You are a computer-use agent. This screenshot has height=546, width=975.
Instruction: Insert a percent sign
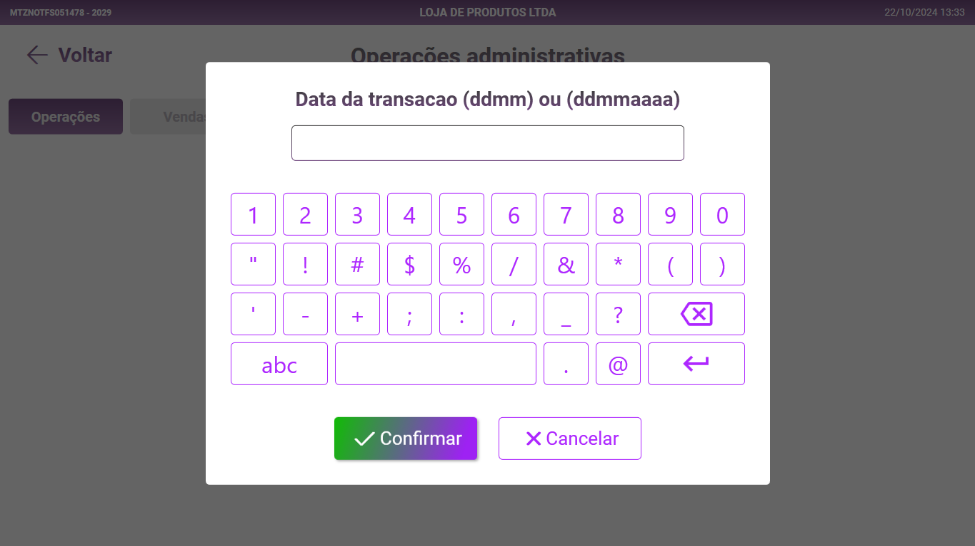pyautogui.click(x=461, y=264)
